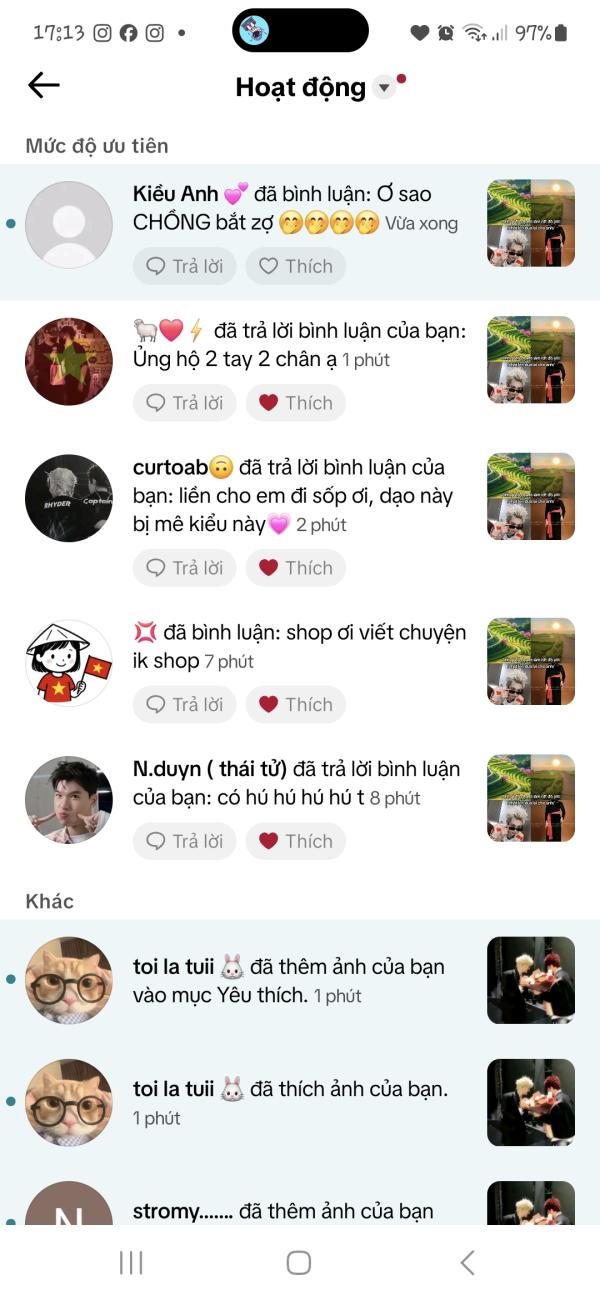Like Kiều Anh's comment

(296, 266)
